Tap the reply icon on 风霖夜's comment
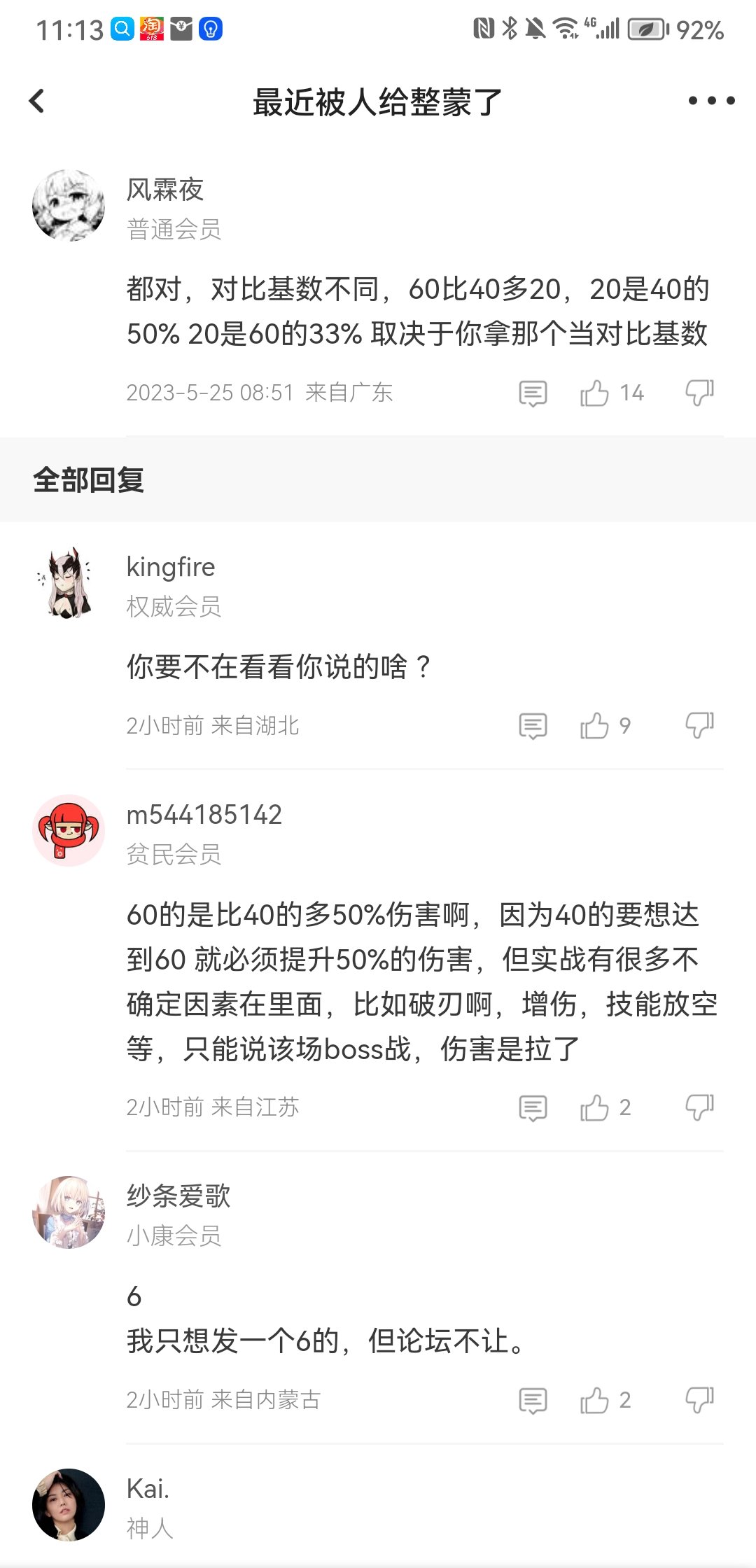 [x=533, y=392]
